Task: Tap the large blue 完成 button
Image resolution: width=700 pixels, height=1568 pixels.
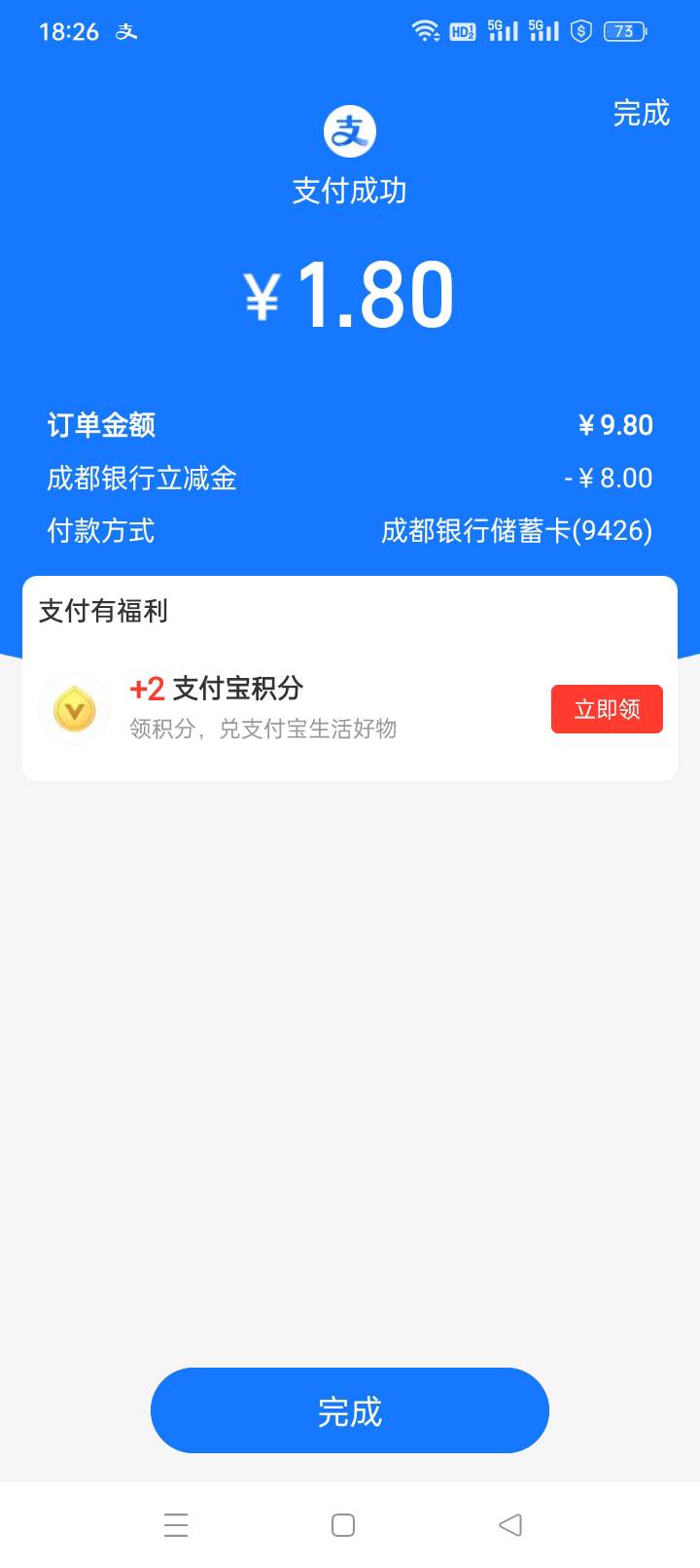Action: [x=350, y=1410]
